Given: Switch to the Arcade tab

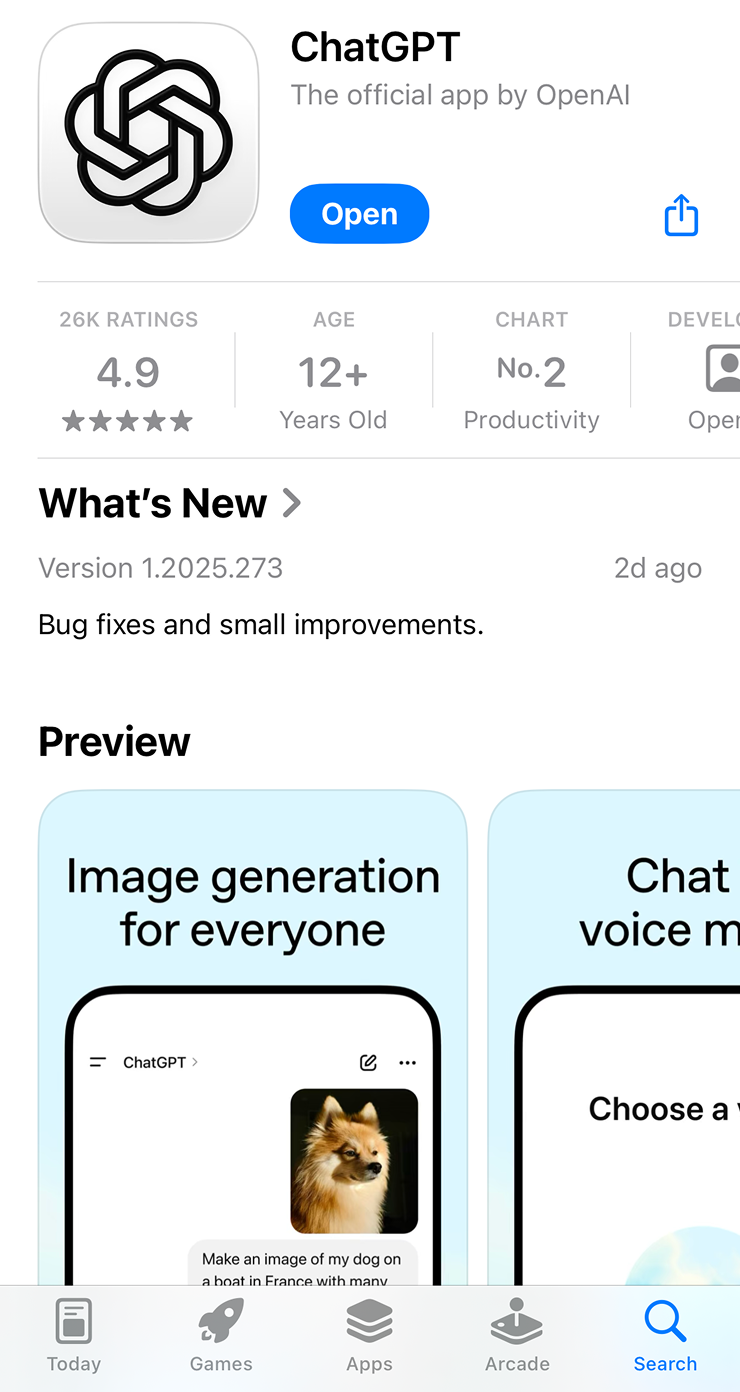Looking at the screenshot, I should point(517,1336).
